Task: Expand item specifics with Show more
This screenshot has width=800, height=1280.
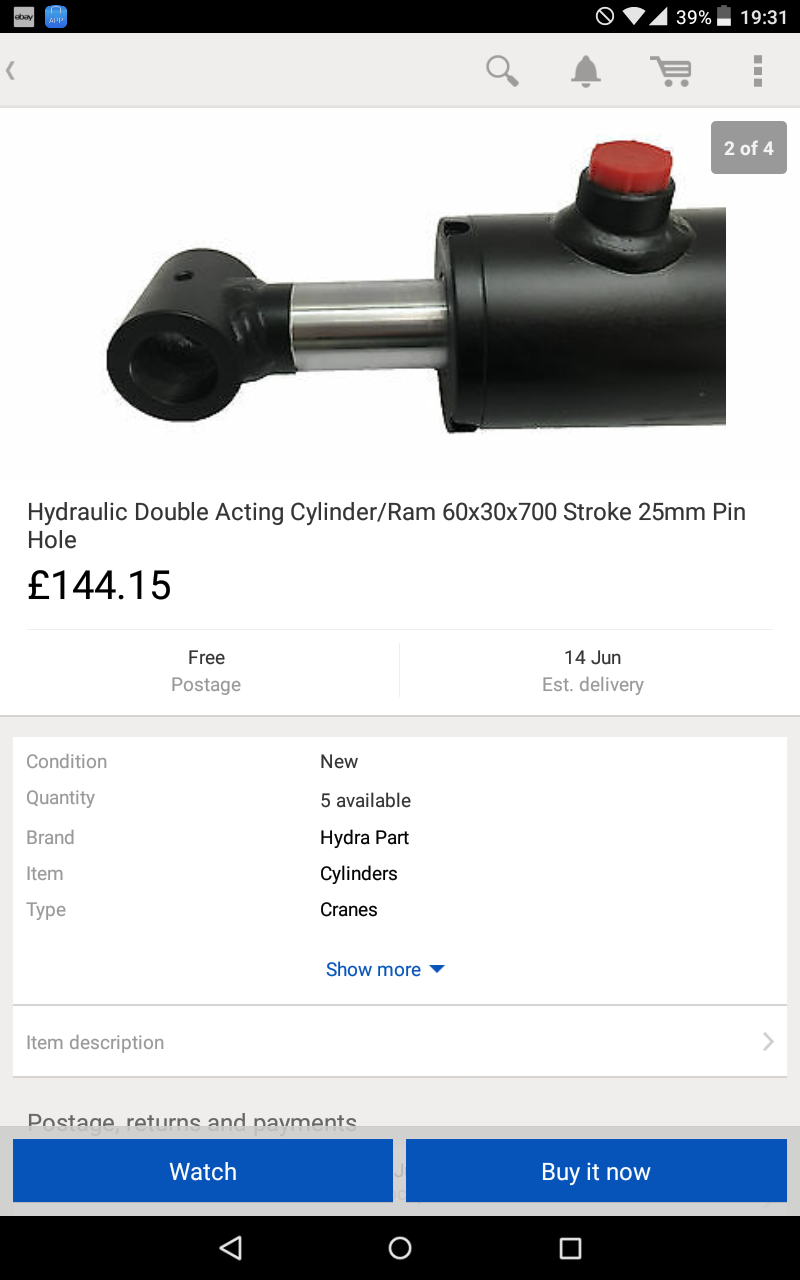Action: point(385,969)
